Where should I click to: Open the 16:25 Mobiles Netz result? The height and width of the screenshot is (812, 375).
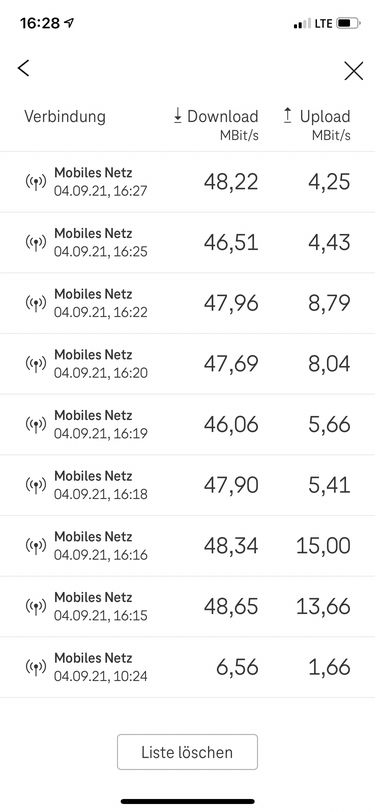(188, 242)
